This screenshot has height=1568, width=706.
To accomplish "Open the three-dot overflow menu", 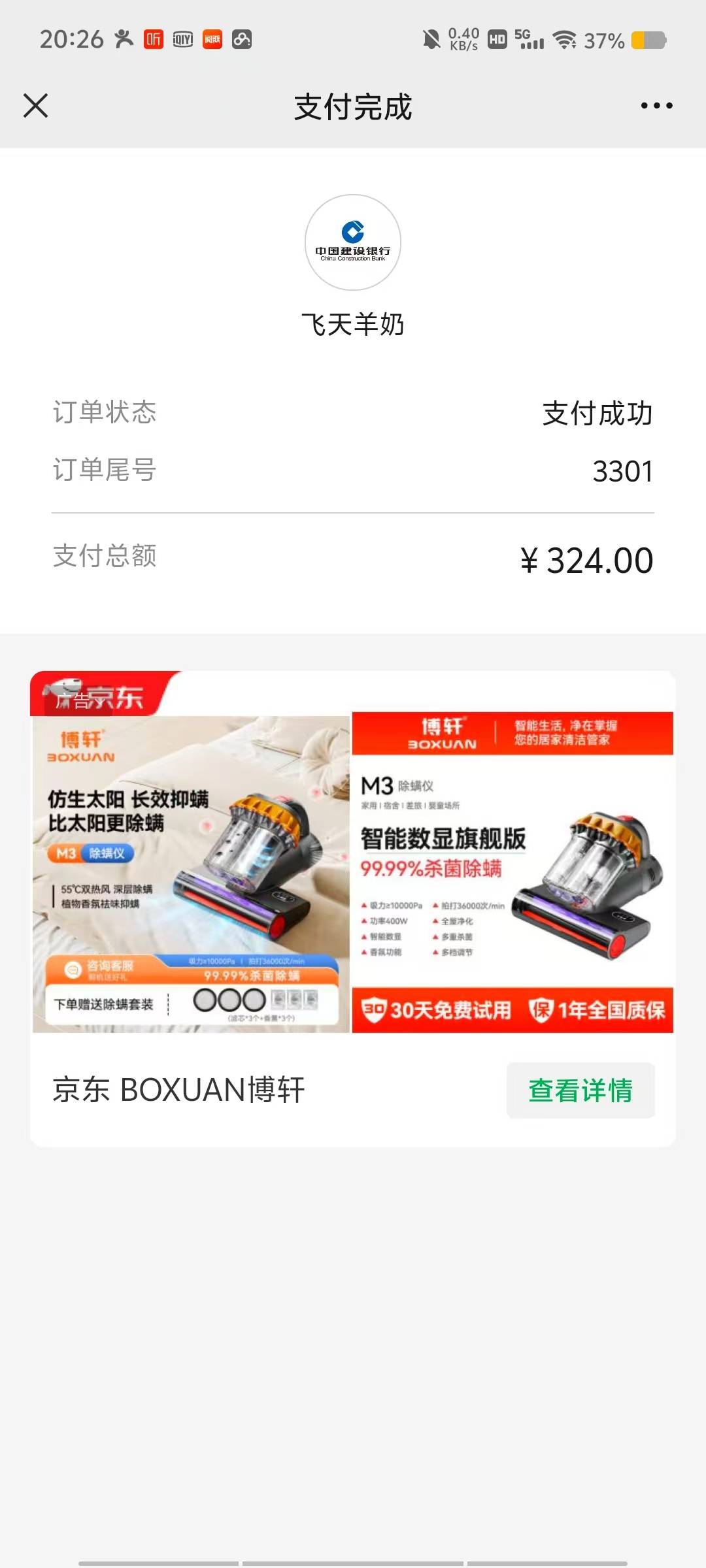I will click(656, 106).
